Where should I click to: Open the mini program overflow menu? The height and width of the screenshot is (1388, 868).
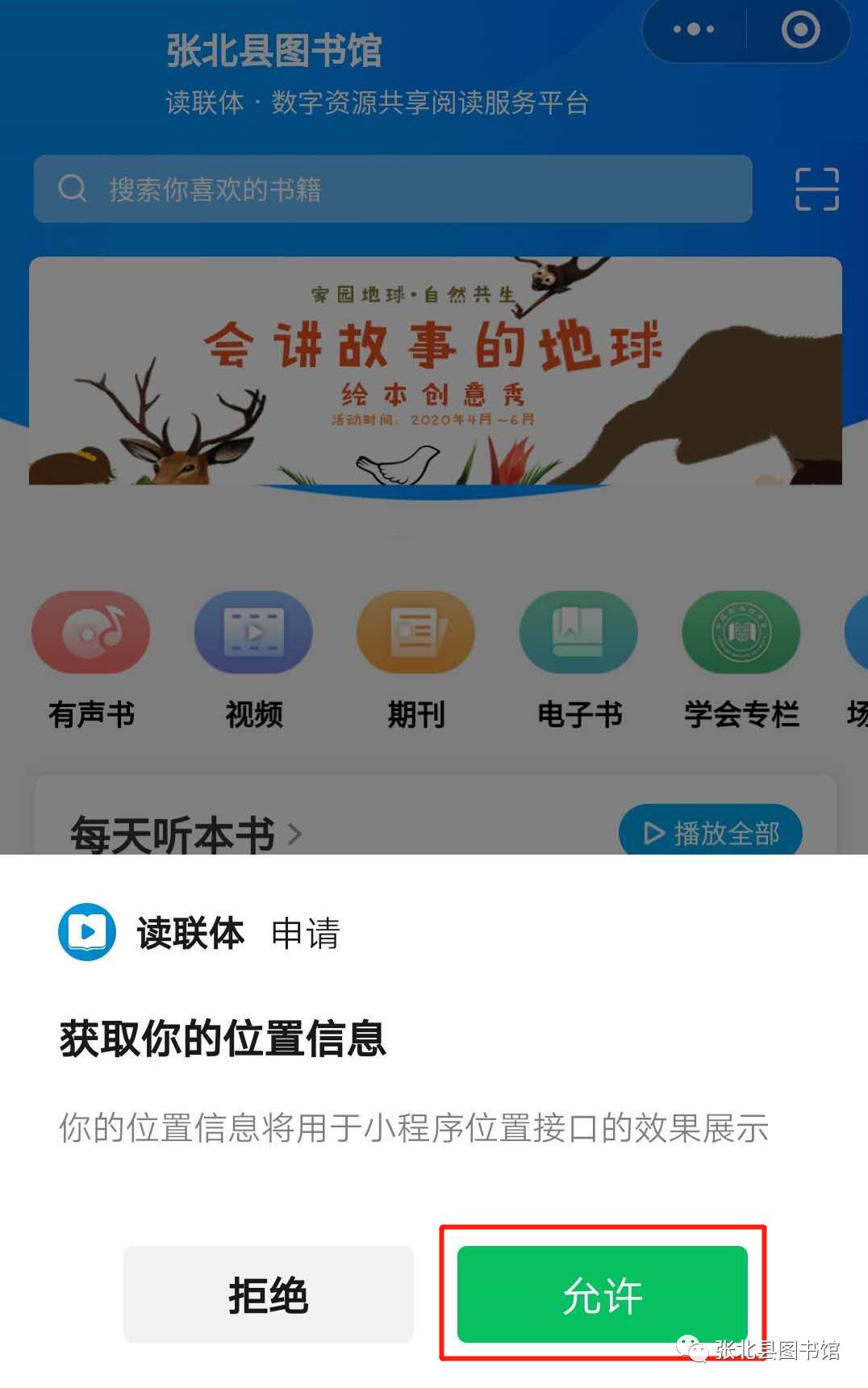tap(694, 30)
